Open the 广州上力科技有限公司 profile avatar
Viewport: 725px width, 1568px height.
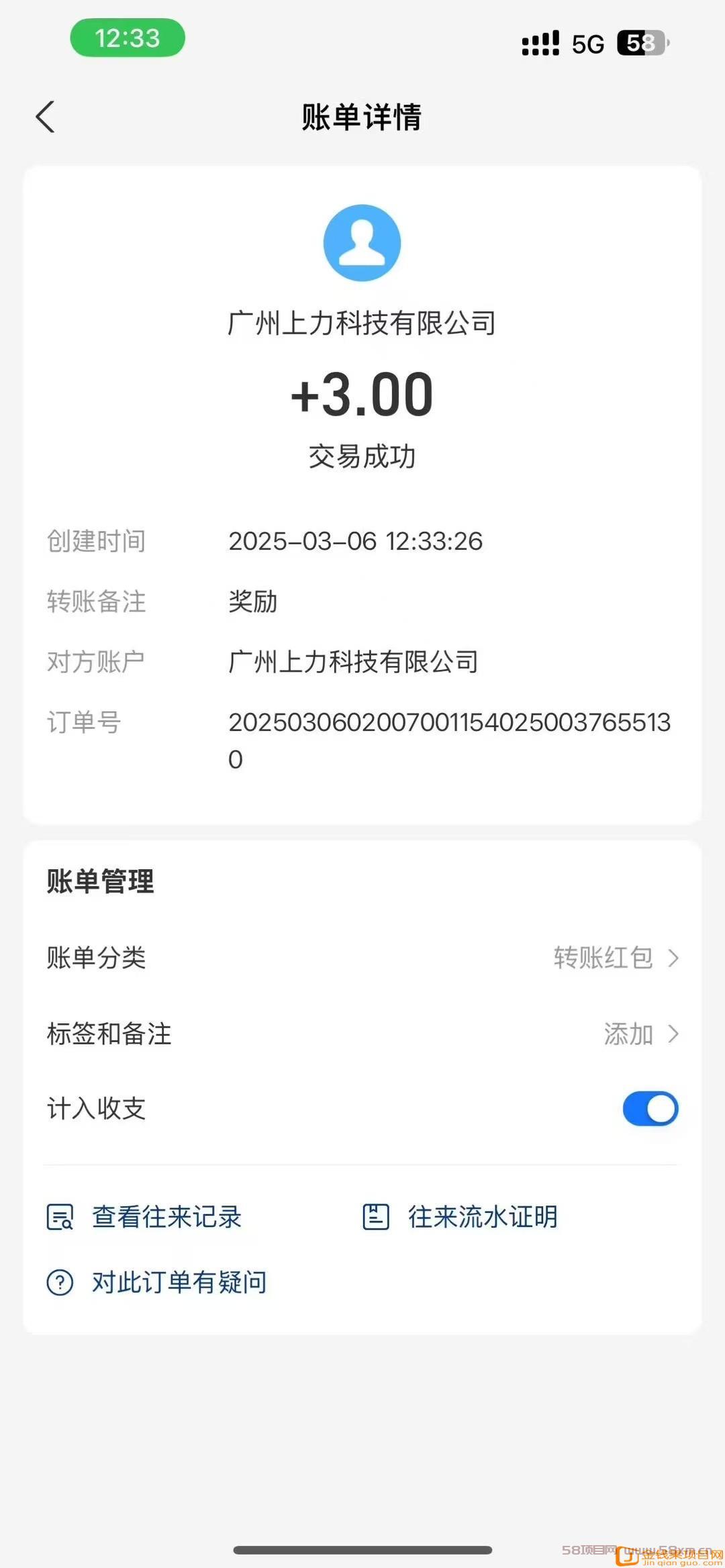click(x=362, y=243)
